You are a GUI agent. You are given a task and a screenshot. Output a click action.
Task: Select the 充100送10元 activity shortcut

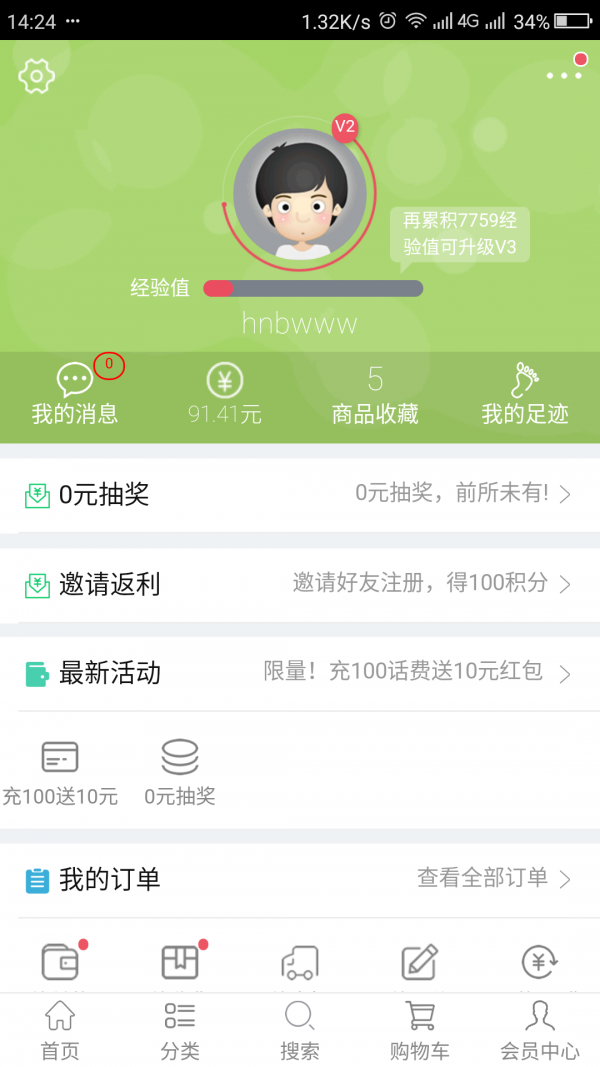(x=60, y=772)
